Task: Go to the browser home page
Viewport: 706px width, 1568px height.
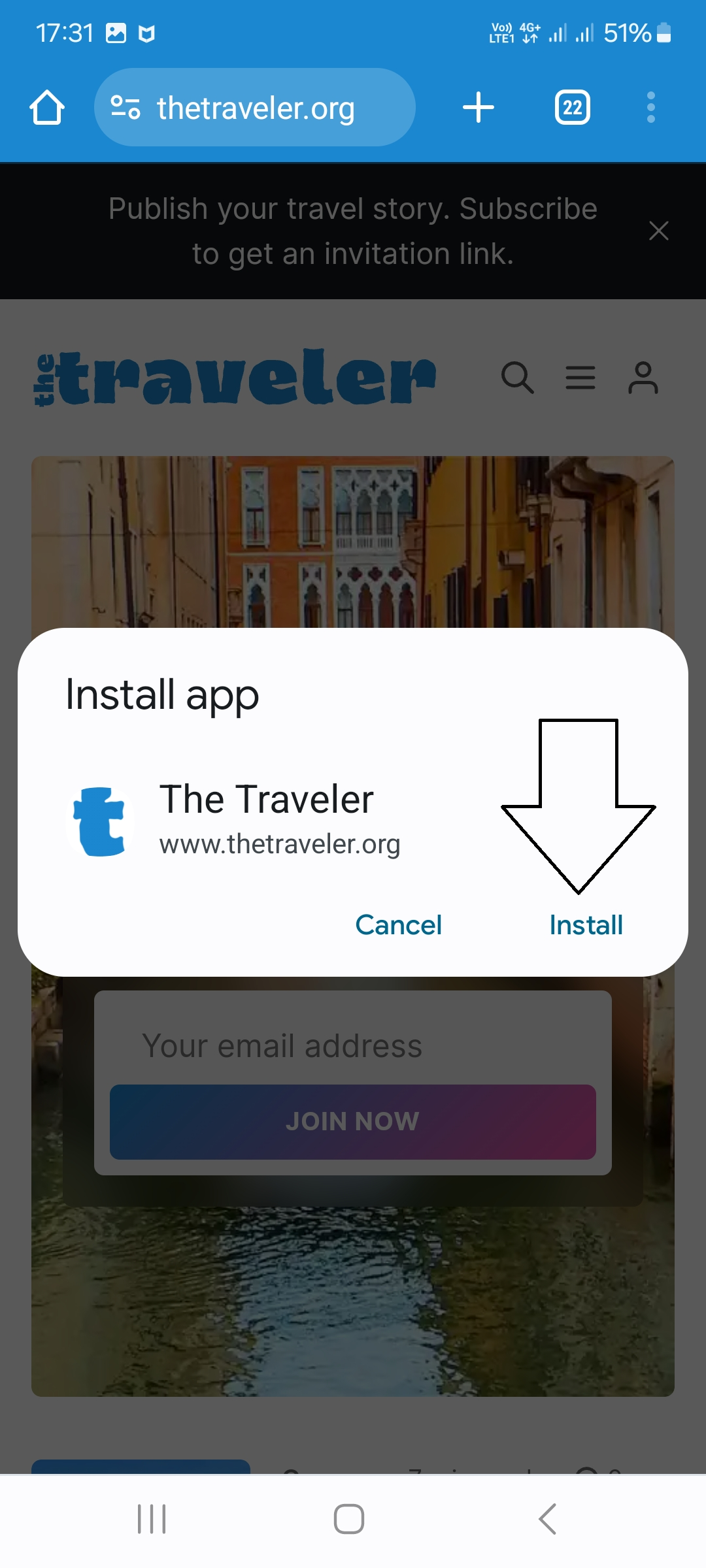Action: (x=47, y=108)
